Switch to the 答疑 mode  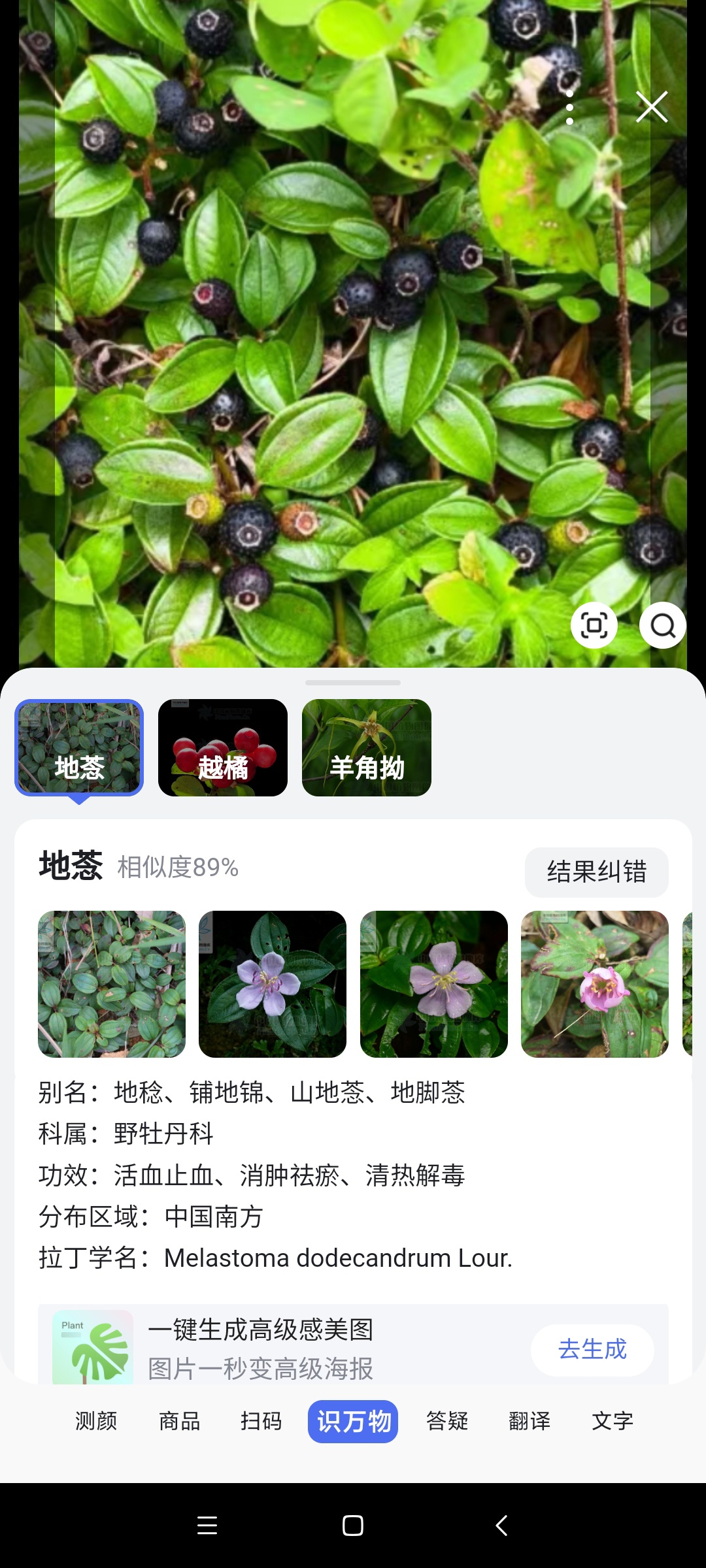point(447,1421)
